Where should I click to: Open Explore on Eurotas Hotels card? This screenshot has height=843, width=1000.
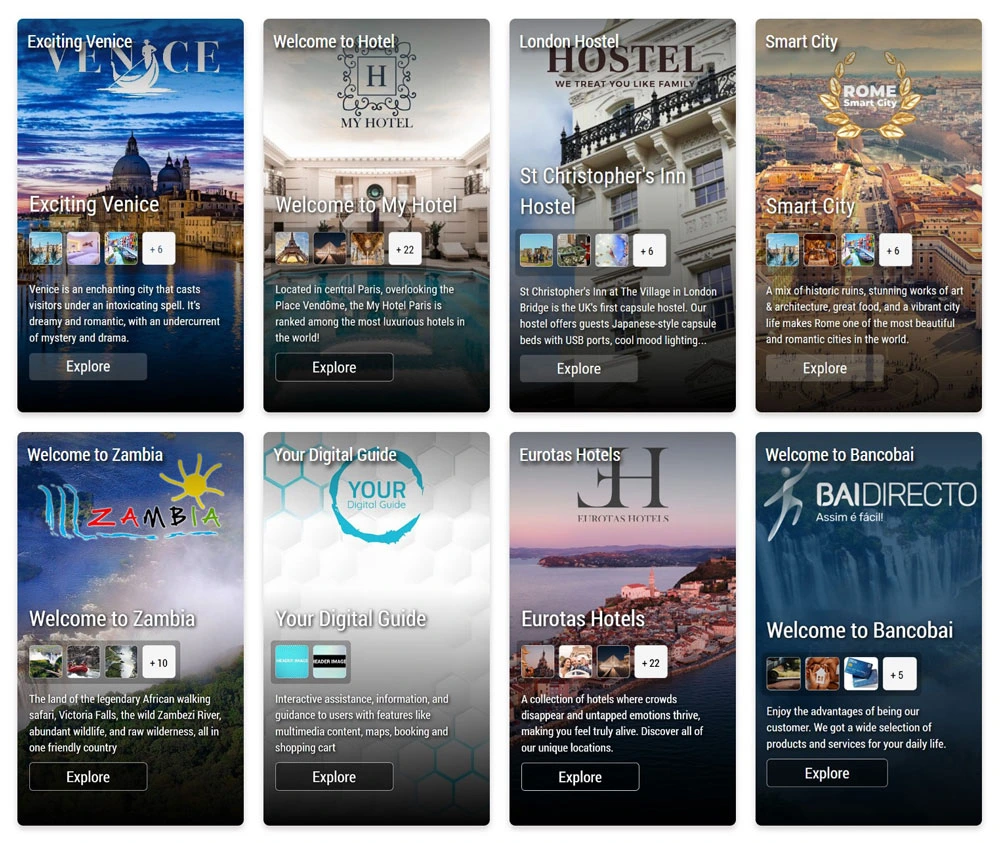pos(580,777)
